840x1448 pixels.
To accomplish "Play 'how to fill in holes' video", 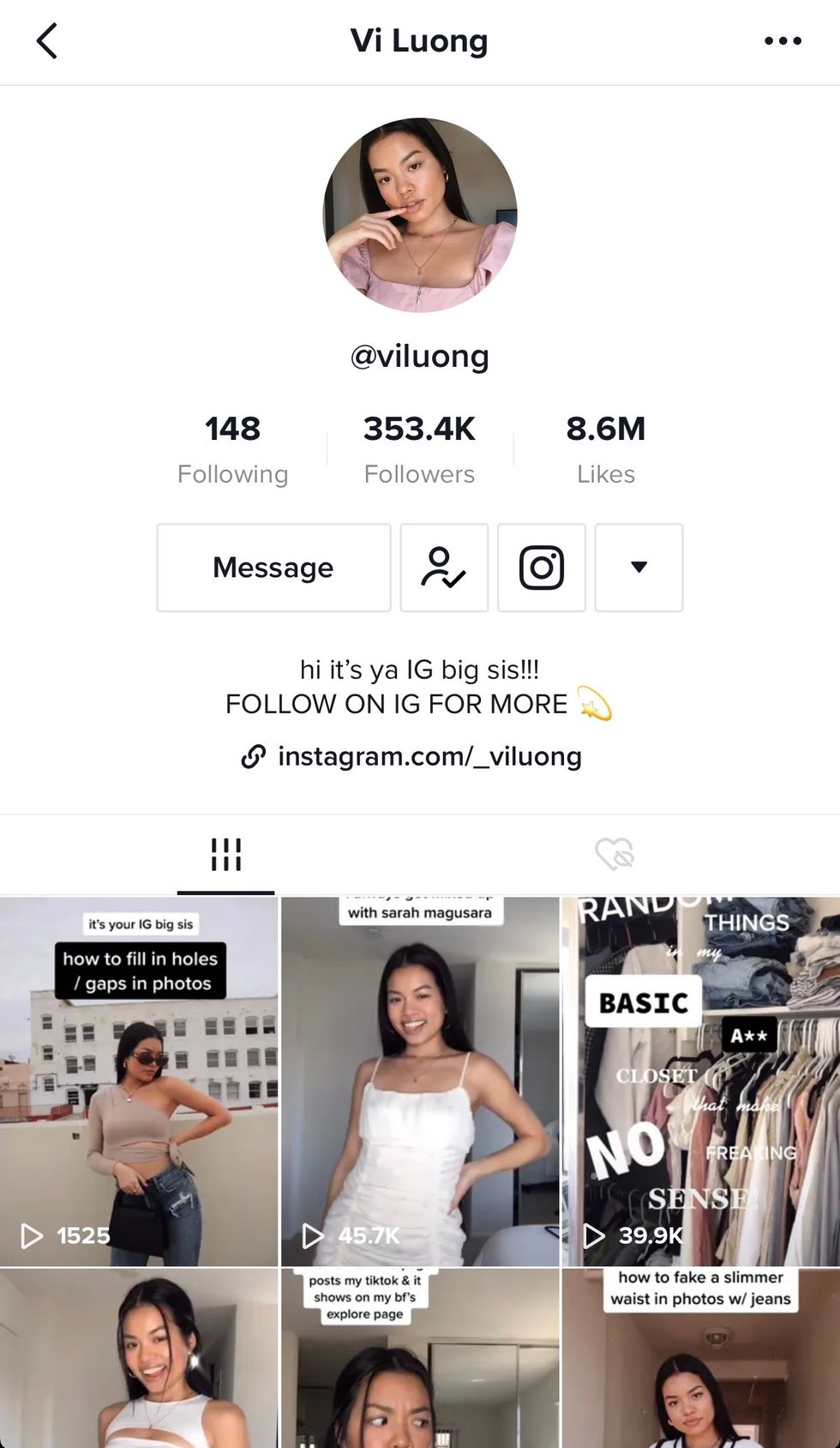I will click(x=139, y=1082).
